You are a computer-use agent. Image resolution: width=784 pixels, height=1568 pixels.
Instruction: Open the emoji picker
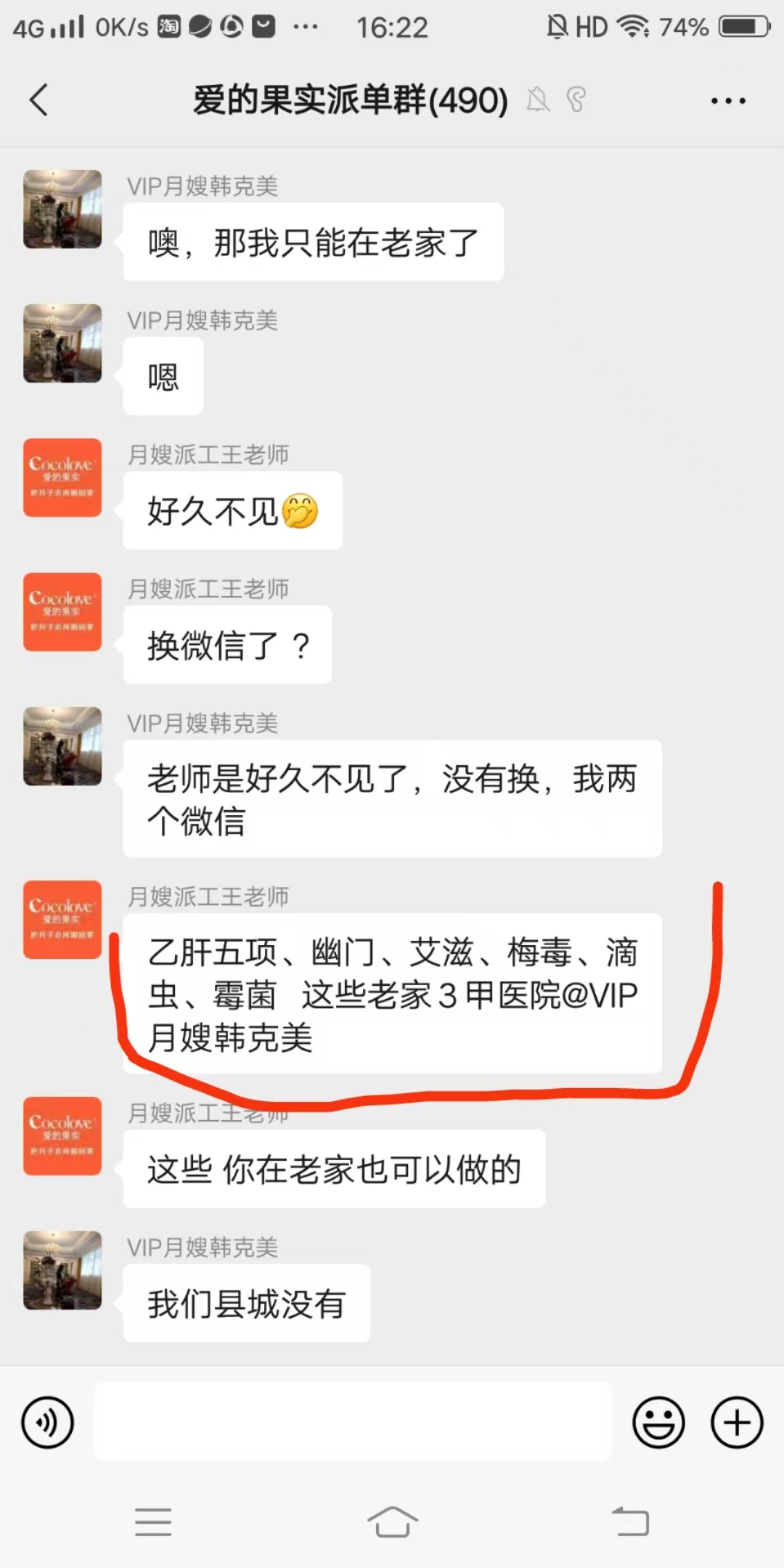click(x=658, y=1422)
